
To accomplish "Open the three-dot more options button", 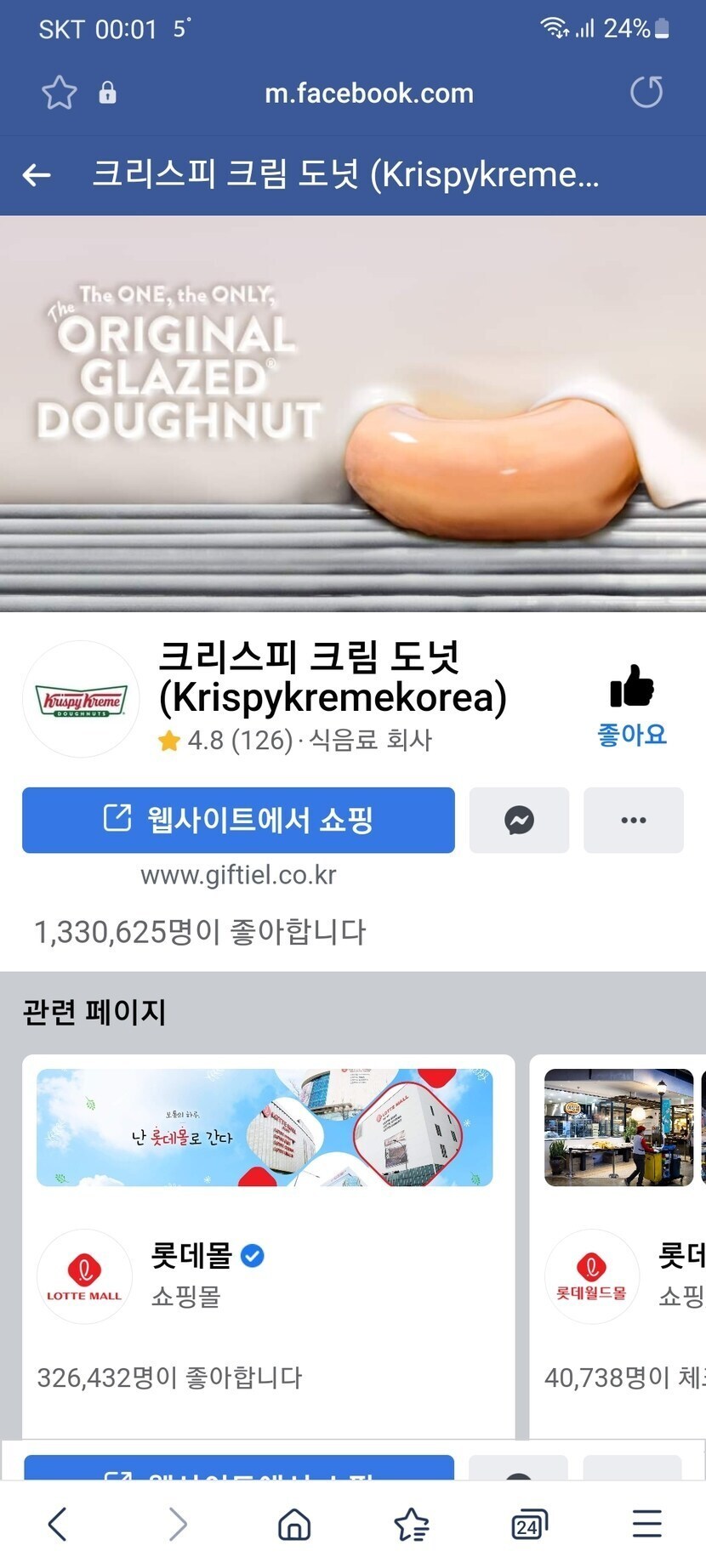I will (633, 820).
